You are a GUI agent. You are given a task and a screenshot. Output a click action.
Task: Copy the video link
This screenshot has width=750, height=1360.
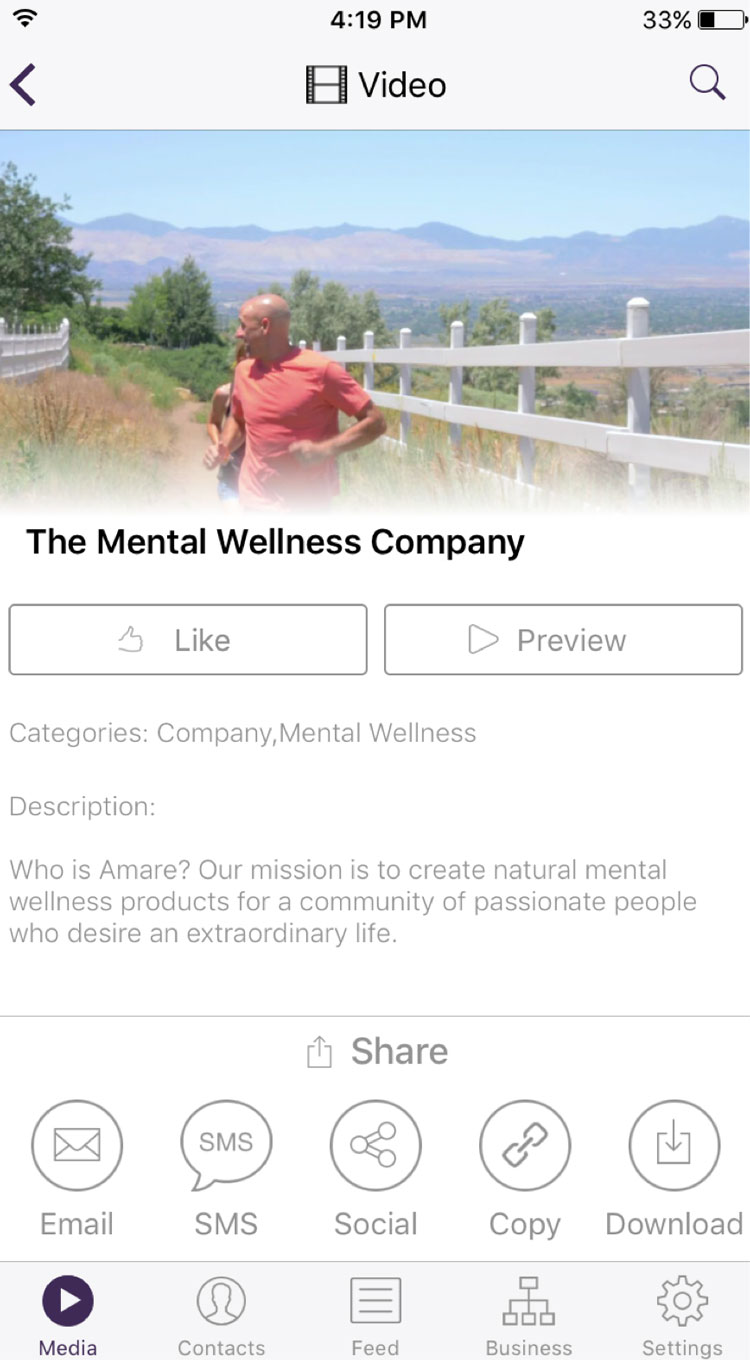(x=525, y=1146)
